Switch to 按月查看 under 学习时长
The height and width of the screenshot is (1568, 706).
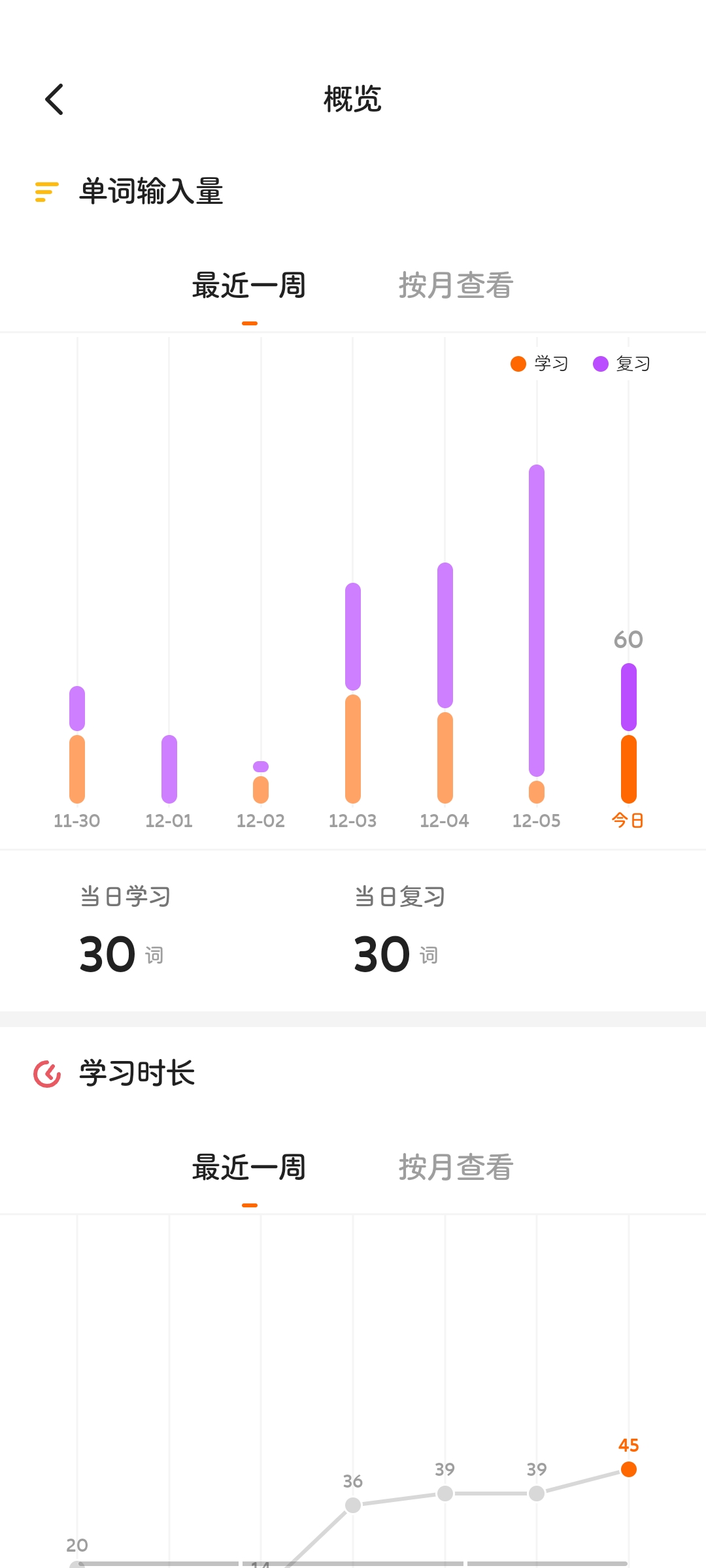click(456, 1168)
